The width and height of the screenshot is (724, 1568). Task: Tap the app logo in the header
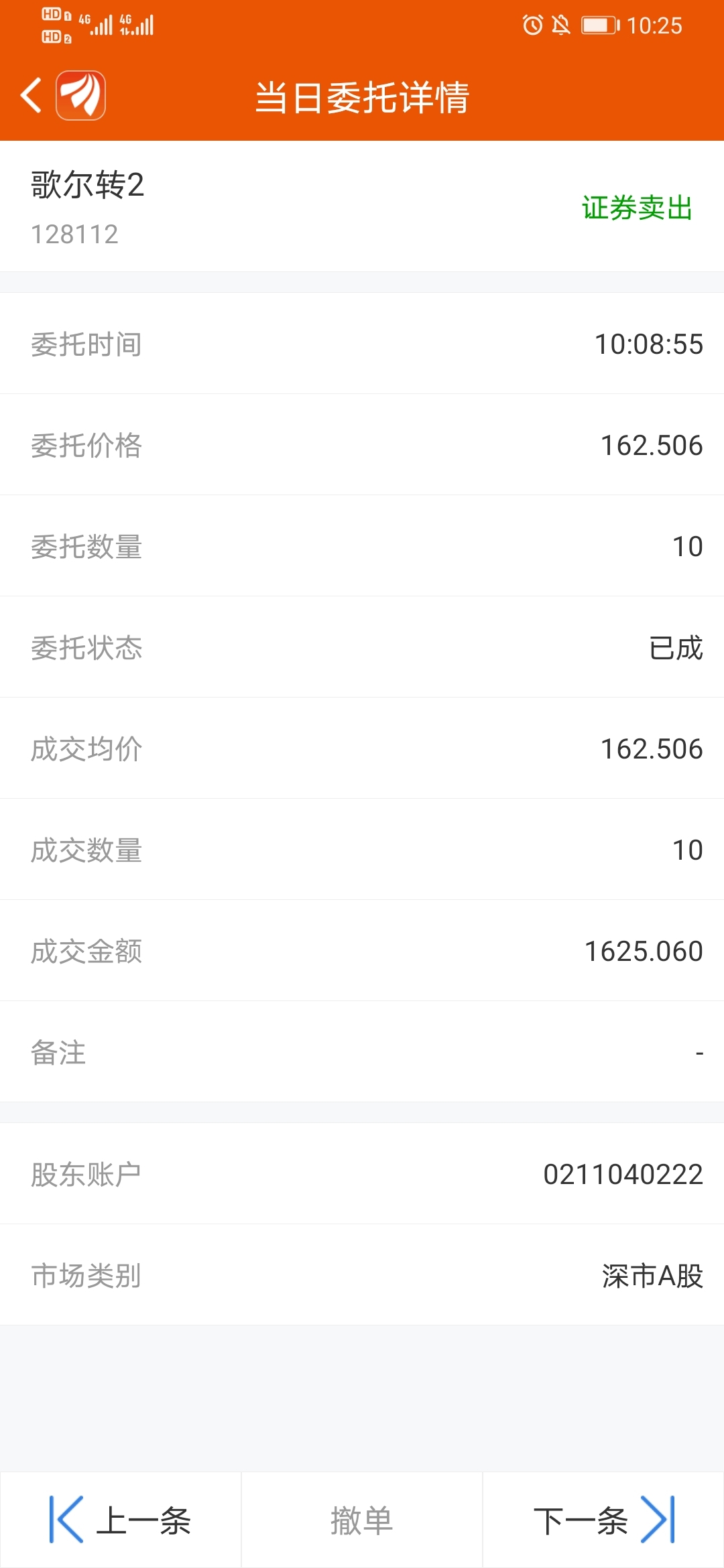[x=80, y=95]
